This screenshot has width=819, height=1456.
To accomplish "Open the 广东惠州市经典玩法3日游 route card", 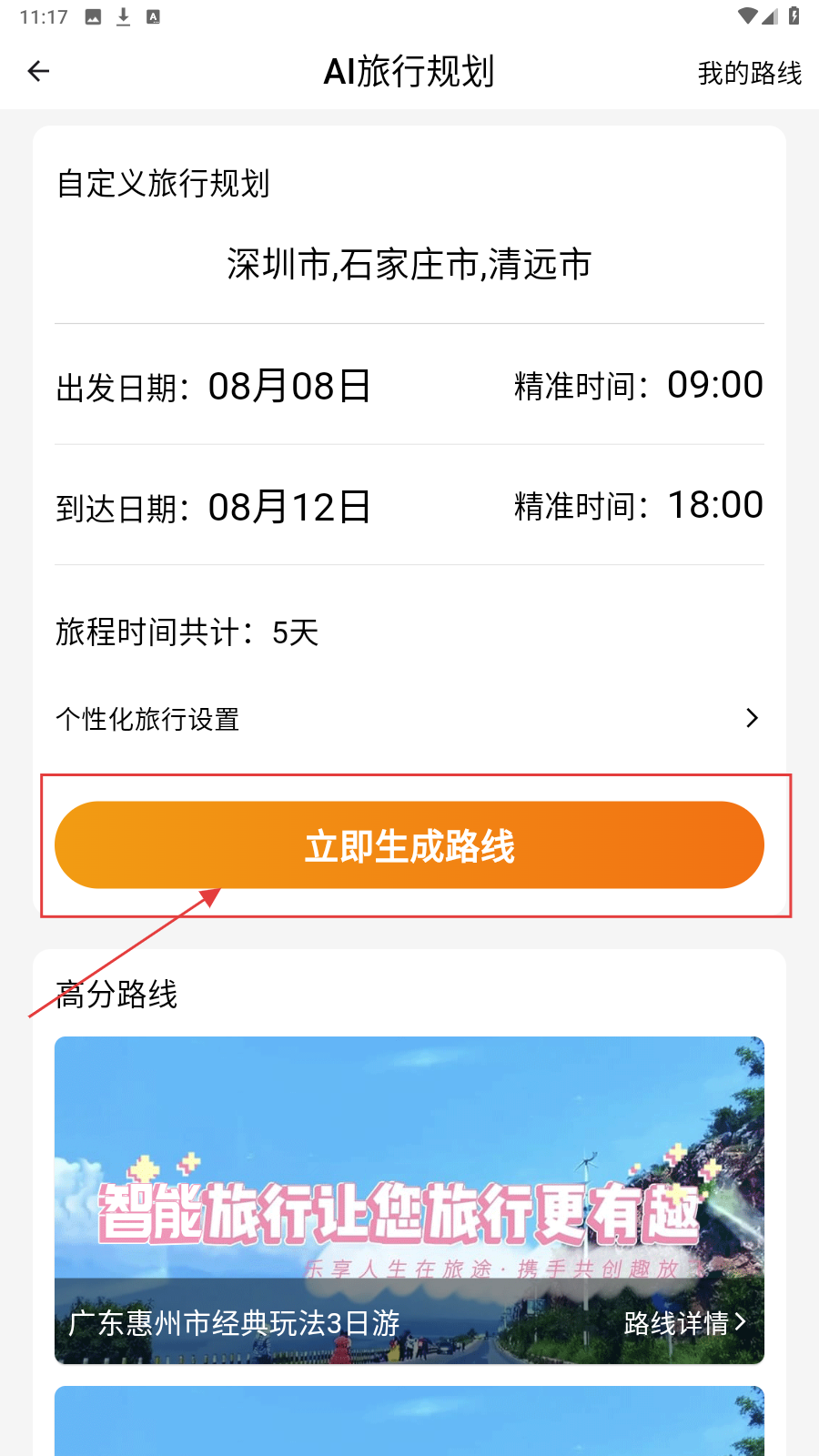I will 409,1183.
